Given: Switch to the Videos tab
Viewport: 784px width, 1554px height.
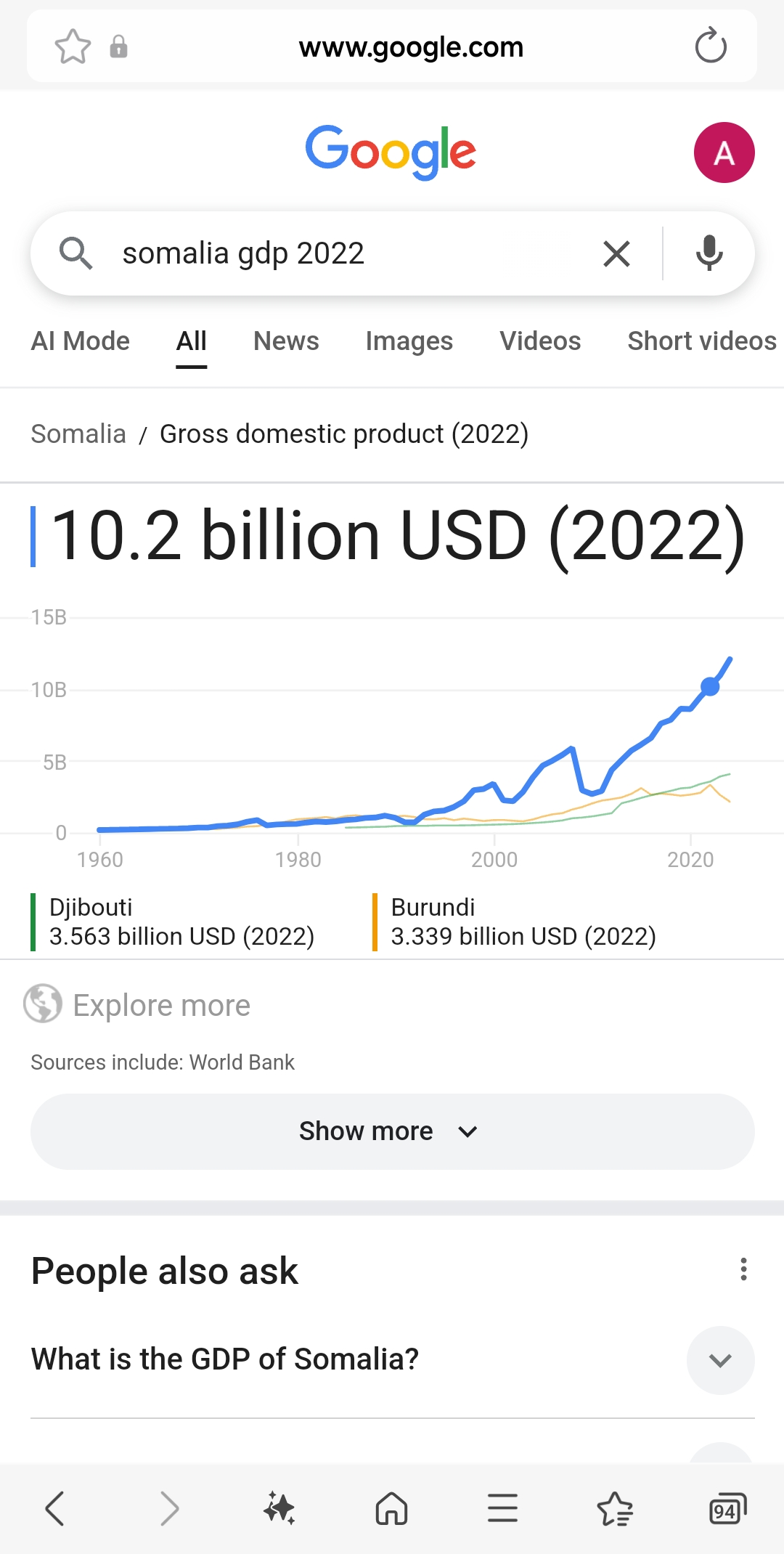Looking at the screenshot, I should click(540, 341).
